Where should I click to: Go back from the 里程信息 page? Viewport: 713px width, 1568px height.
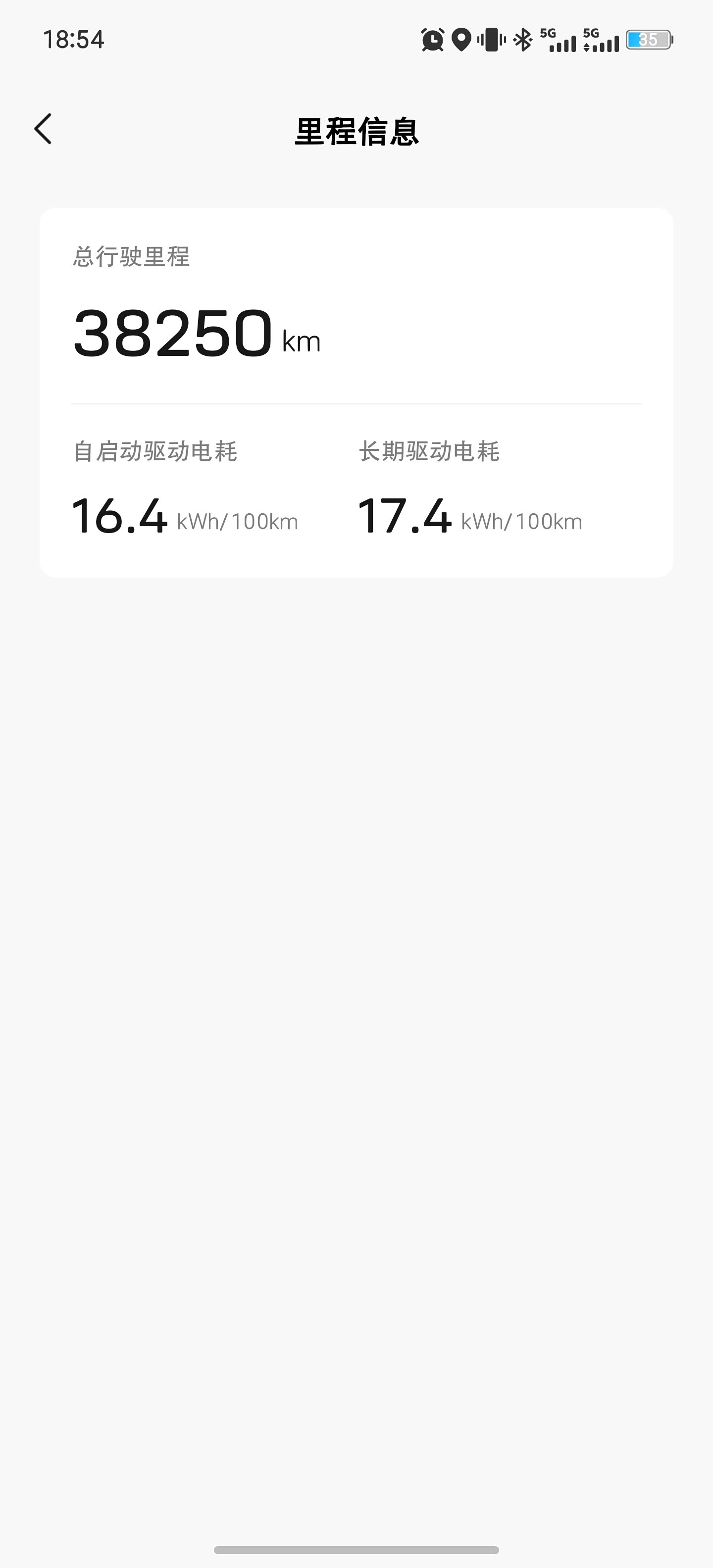tap(43, 129)
